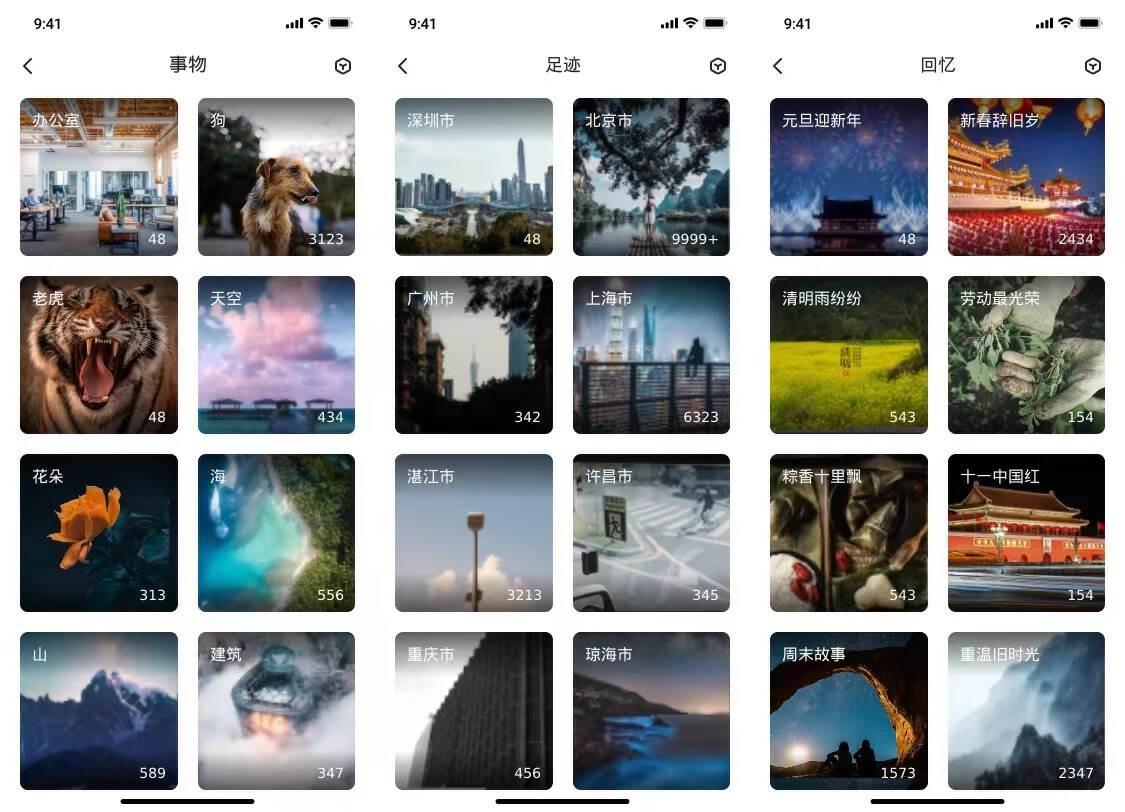View the 新春辞旧岁 memory
This screenshot has height=812, width=1125.
[x=1026, y=177]
